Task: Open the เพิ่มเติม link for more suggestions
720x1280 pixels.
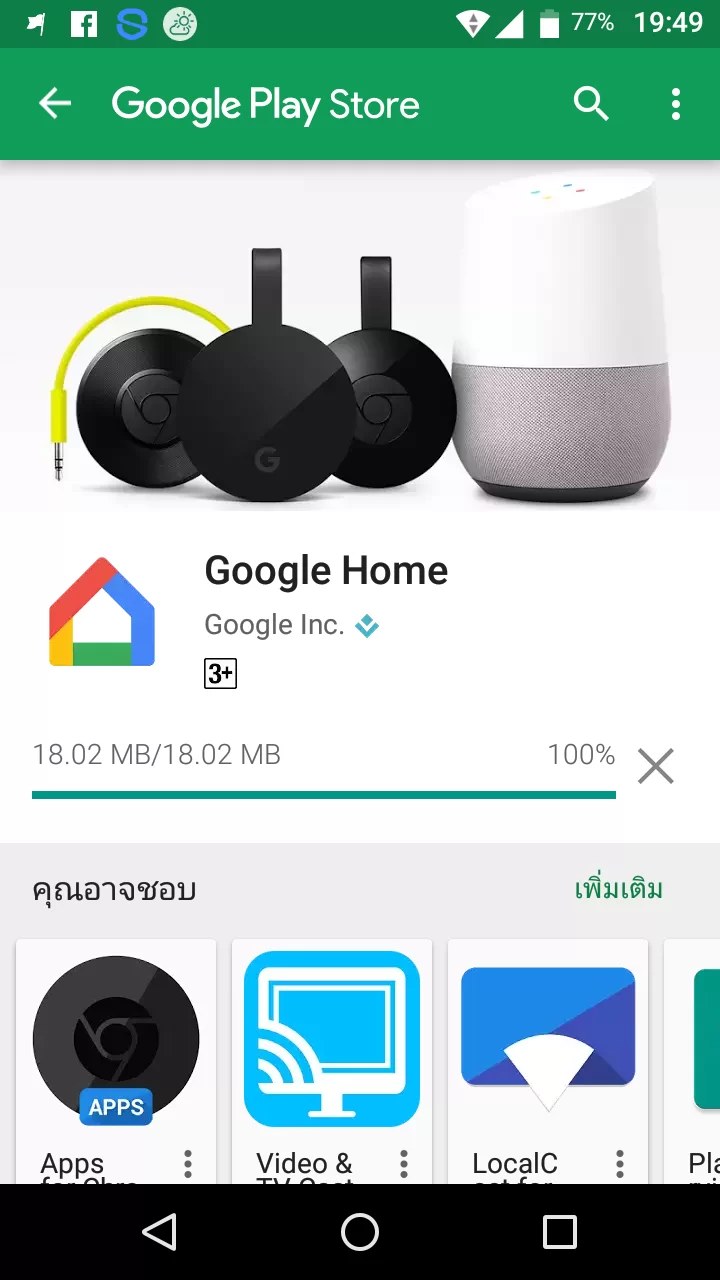Action: click(x=619, y=889)
